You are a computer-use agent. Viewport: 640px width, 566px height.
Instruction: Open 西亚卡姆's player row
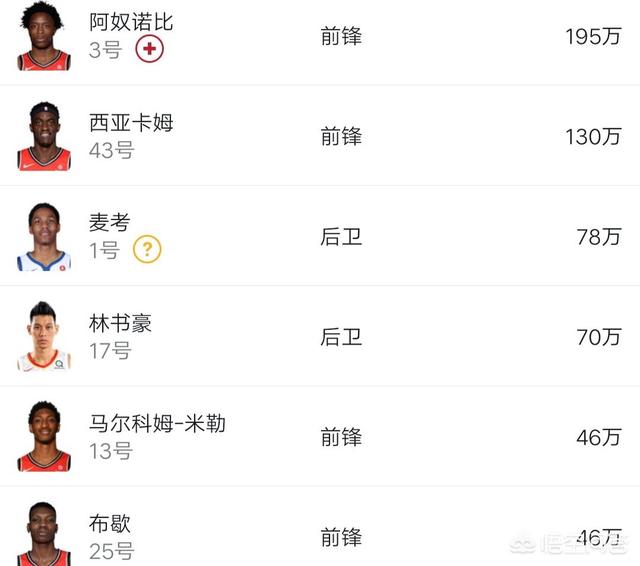[x=320, y=136]
